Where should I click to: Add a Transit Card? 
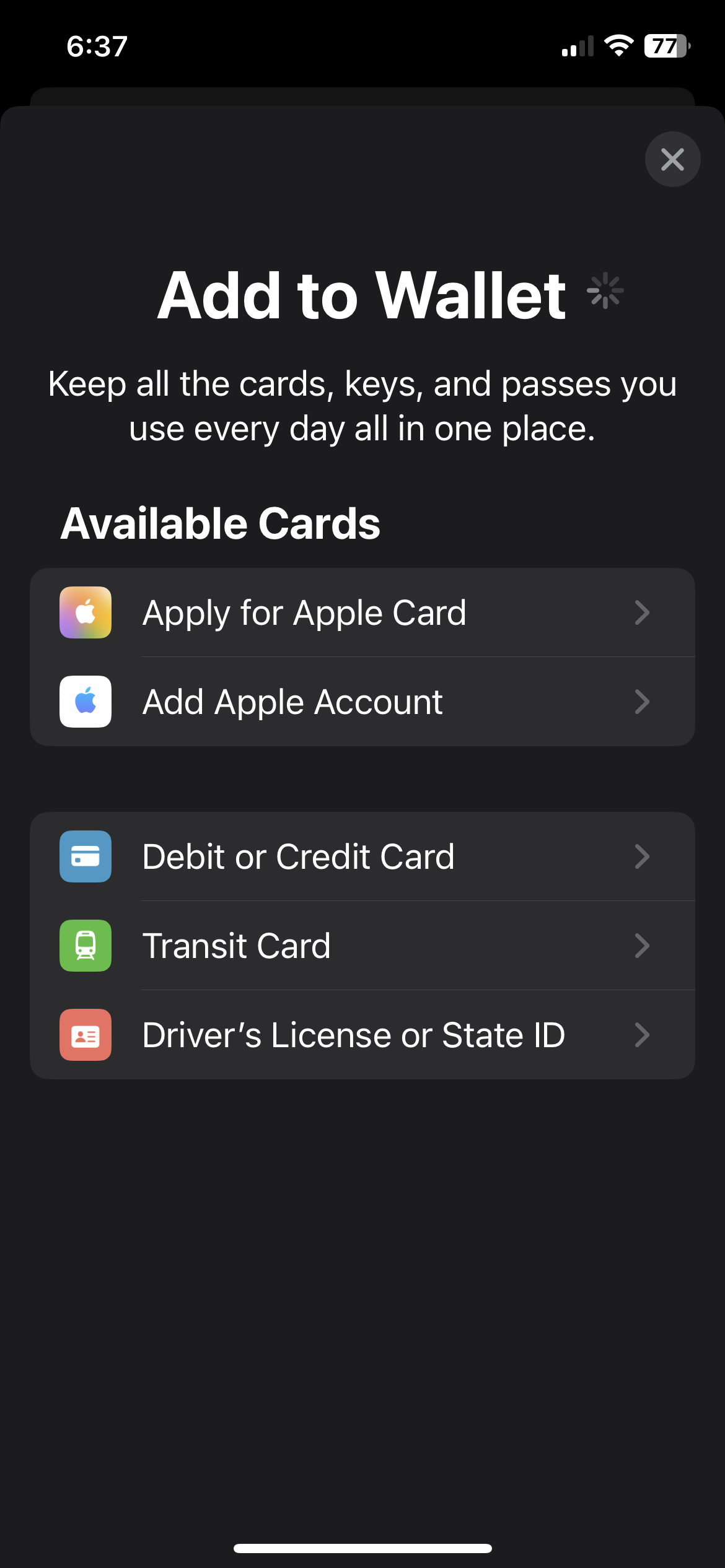(362, 946)
